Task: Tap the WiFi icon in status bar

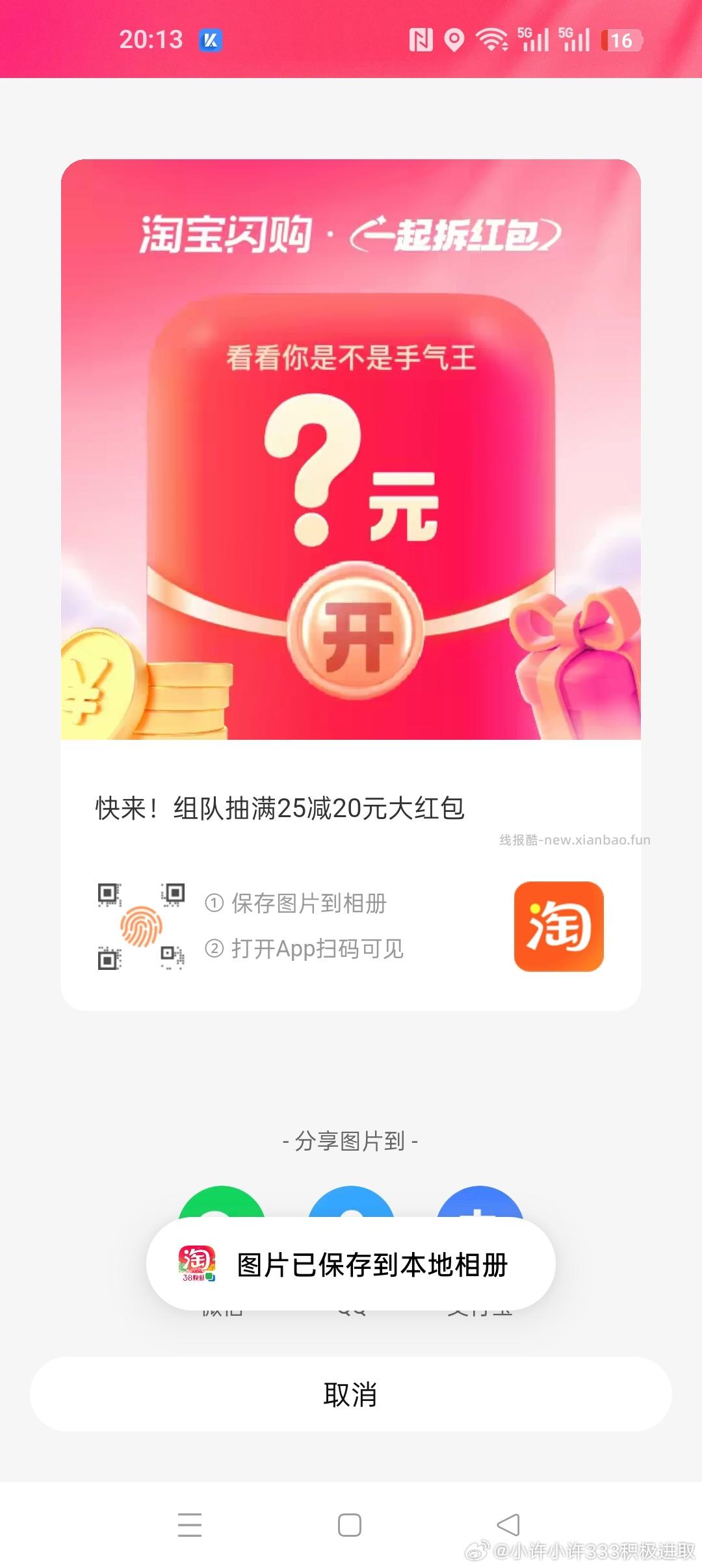Action: pyautogui.click(x=491, y=40)
